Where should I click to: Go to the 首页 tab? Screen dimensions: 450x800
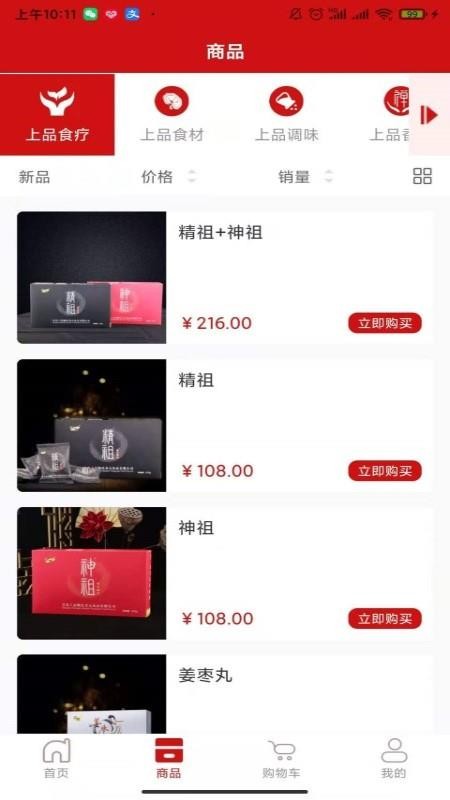click(56, 759)
